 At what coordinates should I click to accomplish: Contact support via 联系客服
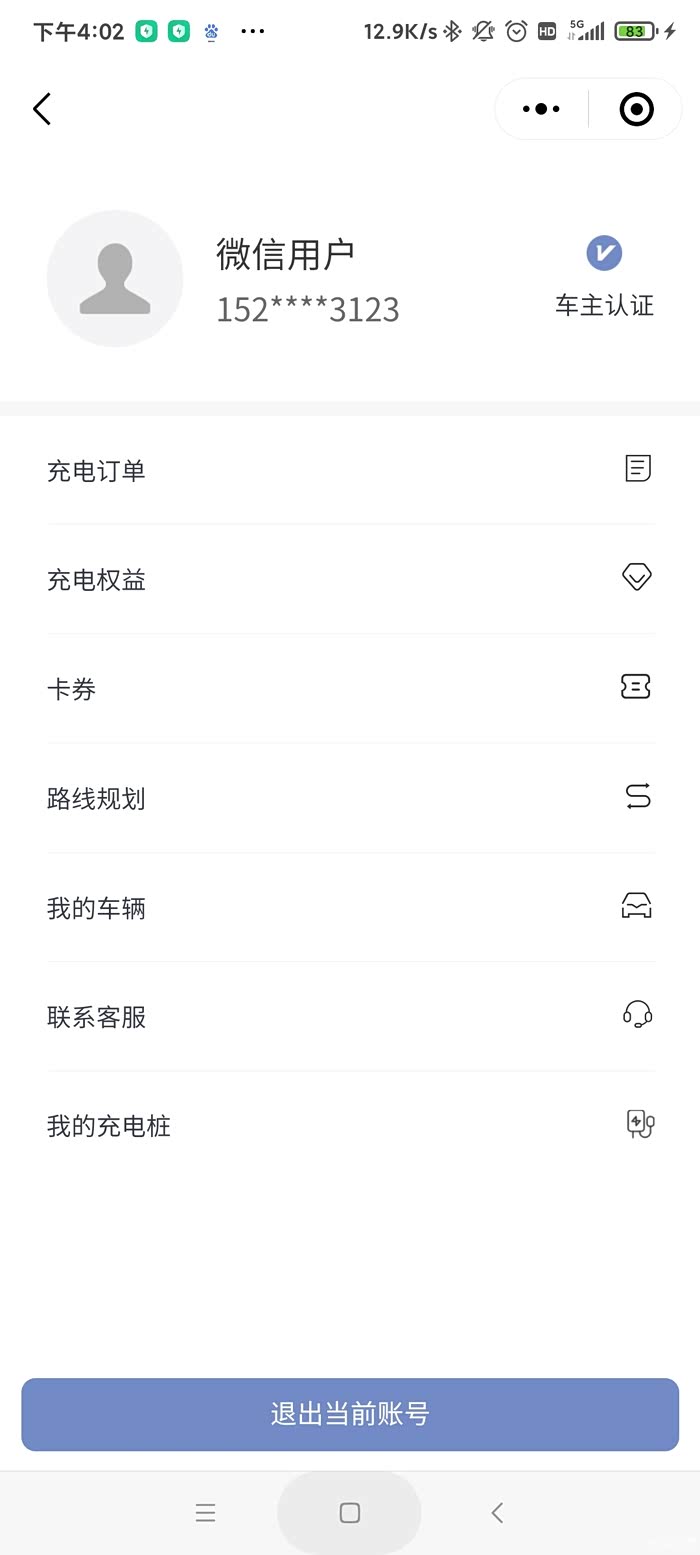click(350, 1017)
